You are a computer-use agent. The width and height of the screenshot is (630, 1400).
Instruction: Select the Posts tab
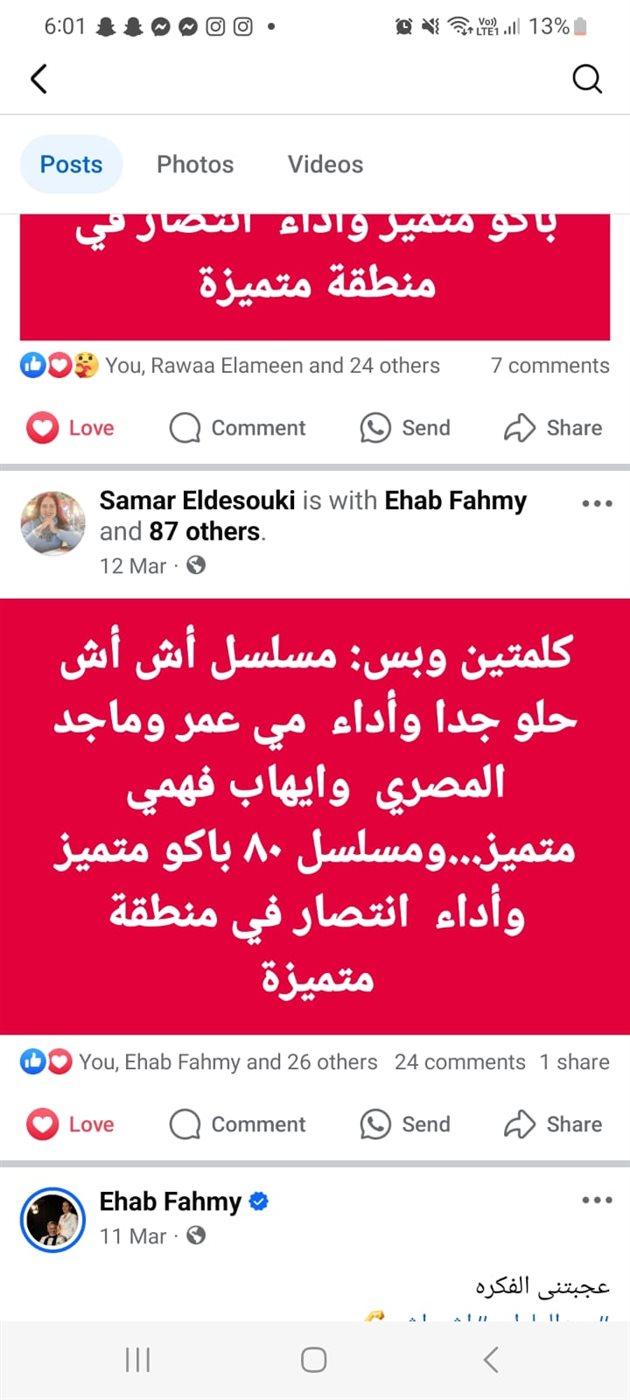click(x=71, y=164)
